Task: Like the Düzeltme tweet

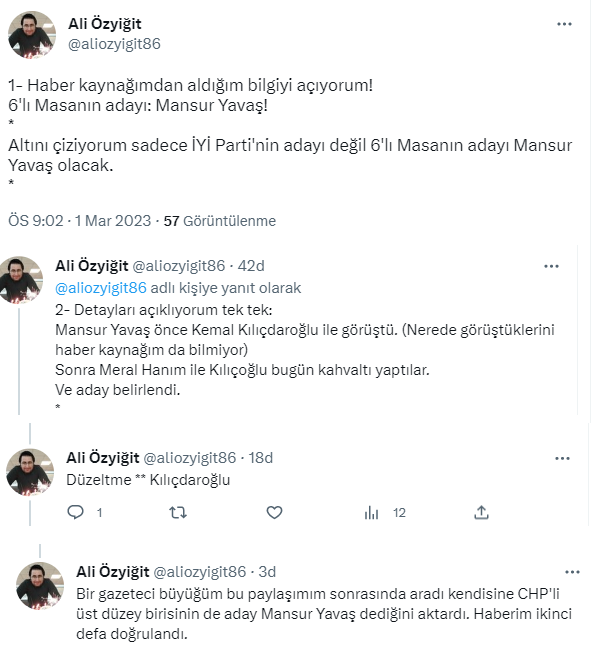Action: pyautogui.click(x=274, y=512)
